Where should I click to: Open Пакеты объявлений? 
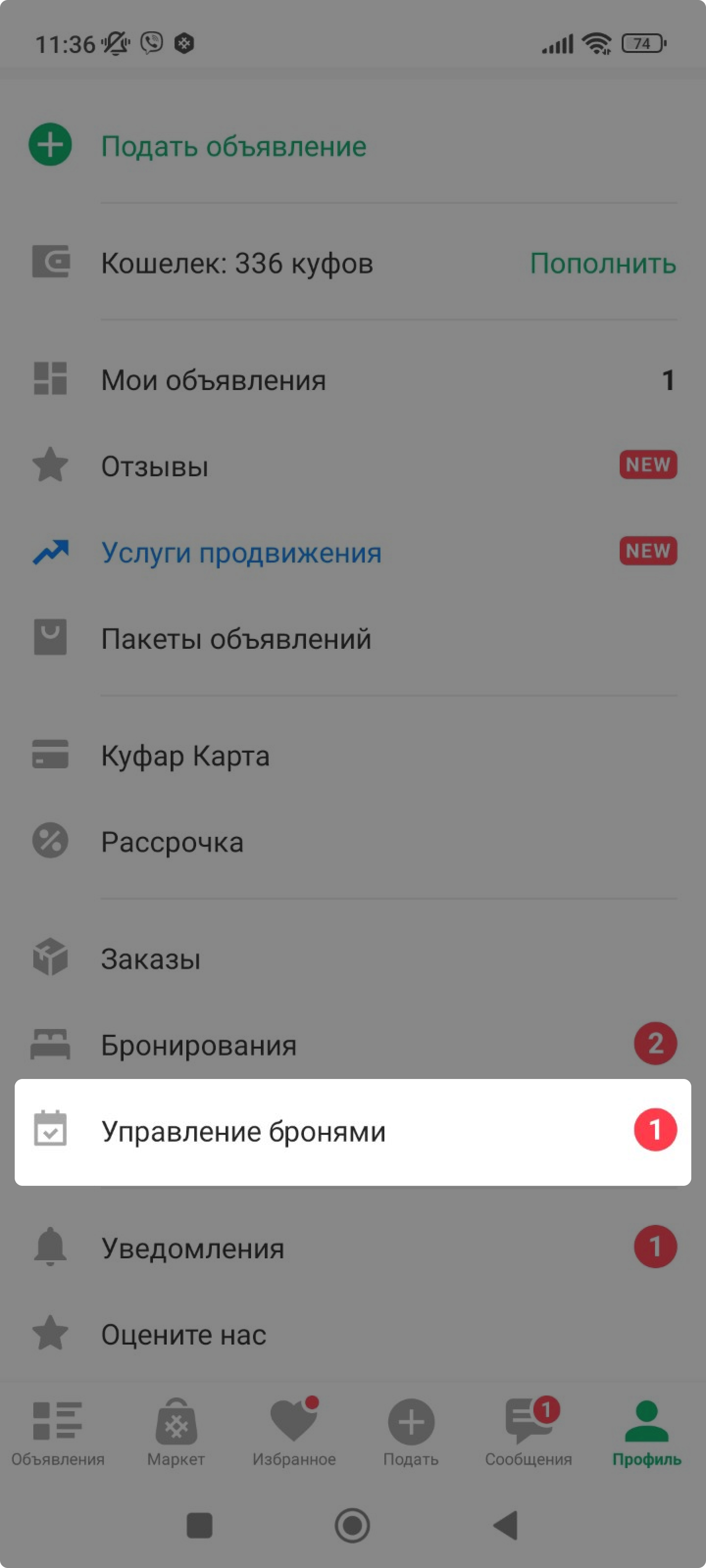tap(353, 638)
